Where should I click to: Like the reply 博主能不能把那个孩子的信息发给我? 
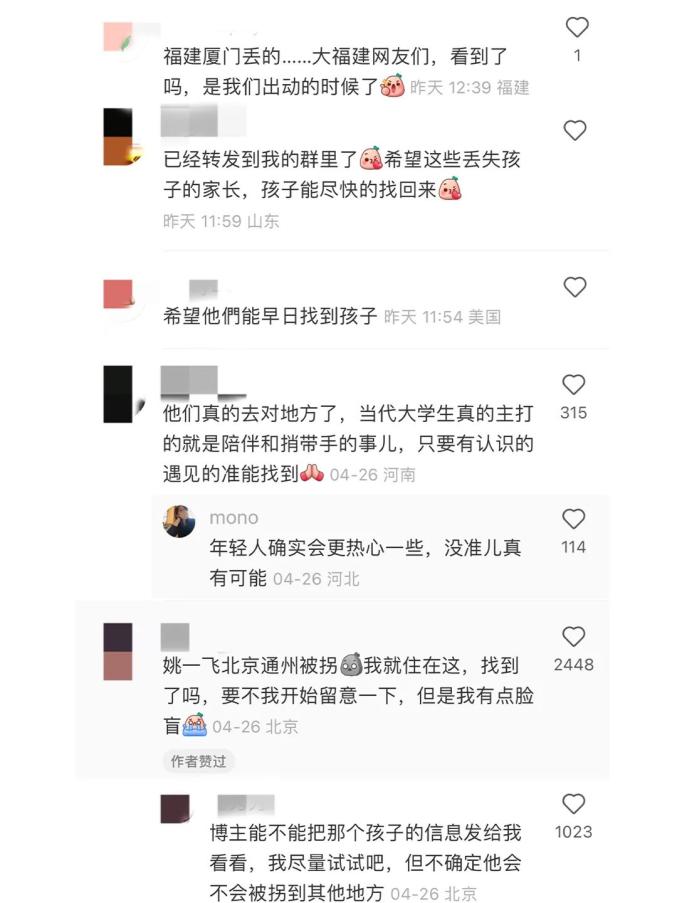click(x=573, y=804)
